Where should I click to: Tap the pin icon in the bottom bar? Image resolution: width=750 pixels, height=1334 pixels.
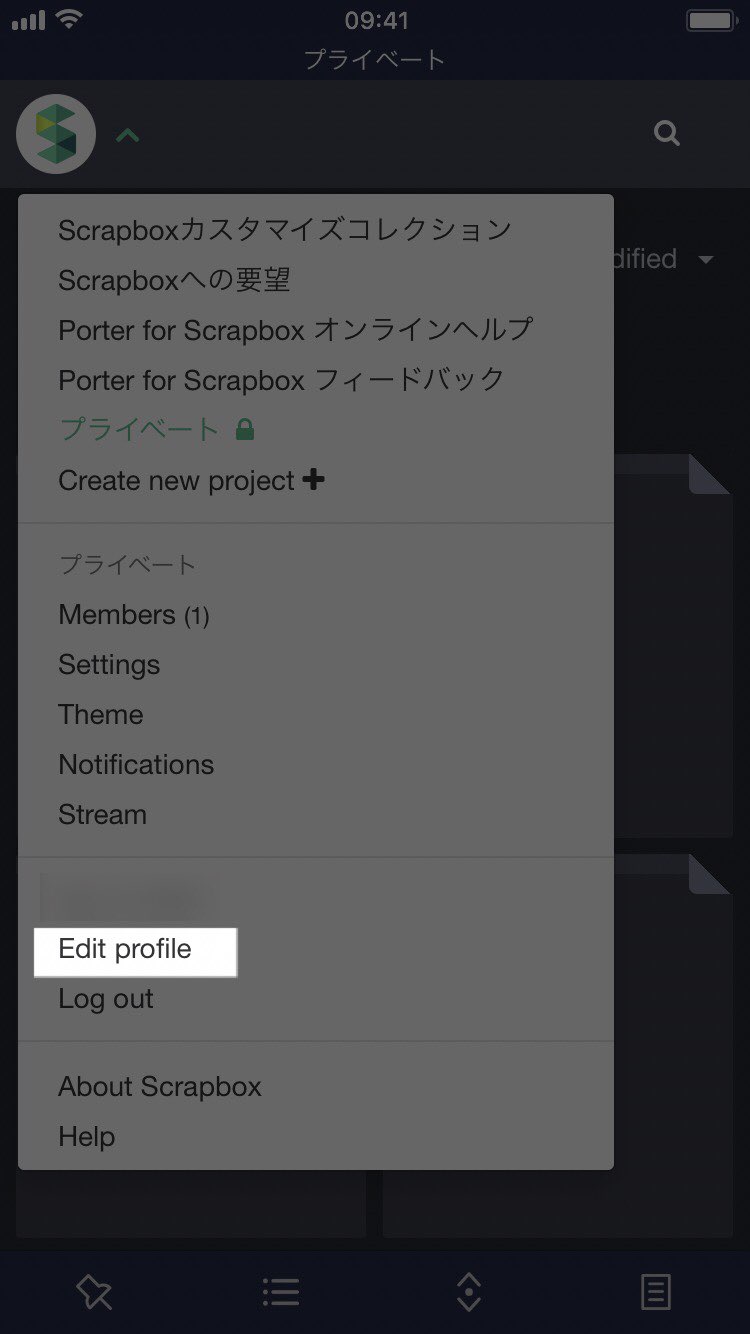tap(94, 1292)
